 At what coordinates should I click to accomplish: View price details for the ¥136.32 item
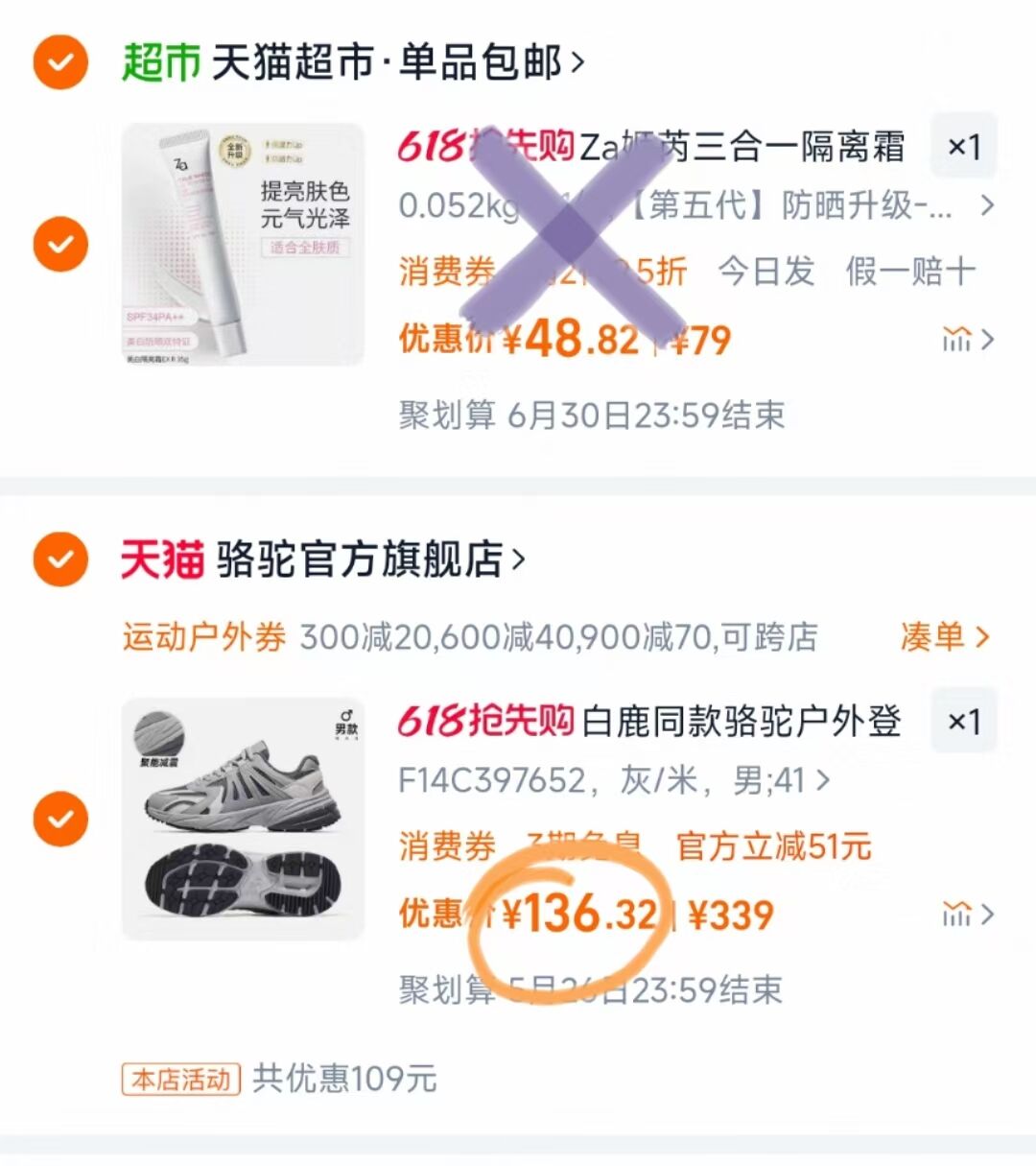(968, 915)
